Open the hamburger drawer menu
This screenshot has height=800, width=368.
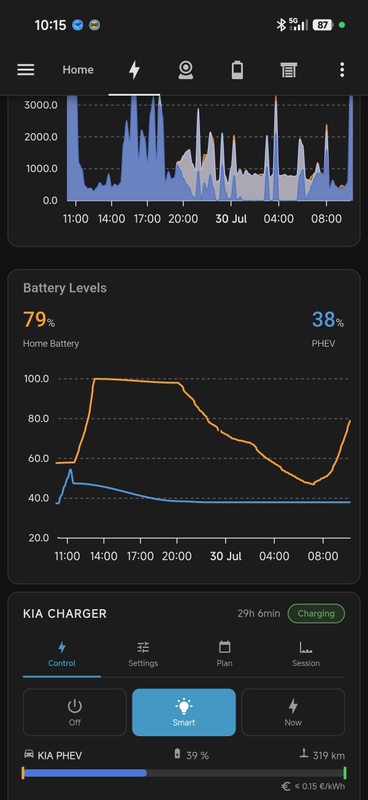point(26,70)
